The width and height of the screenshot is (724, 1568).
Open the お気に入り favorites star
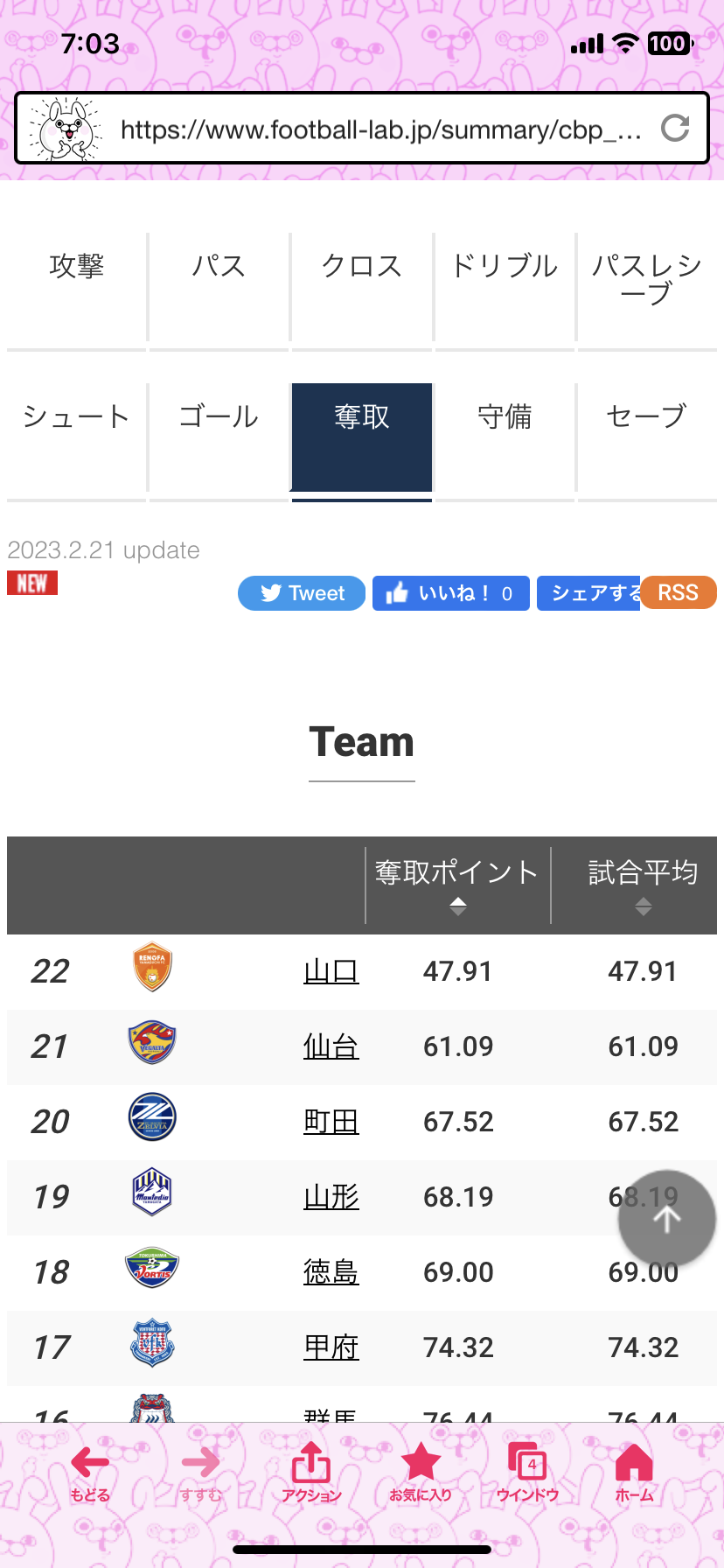click(x=421, y=1473)
